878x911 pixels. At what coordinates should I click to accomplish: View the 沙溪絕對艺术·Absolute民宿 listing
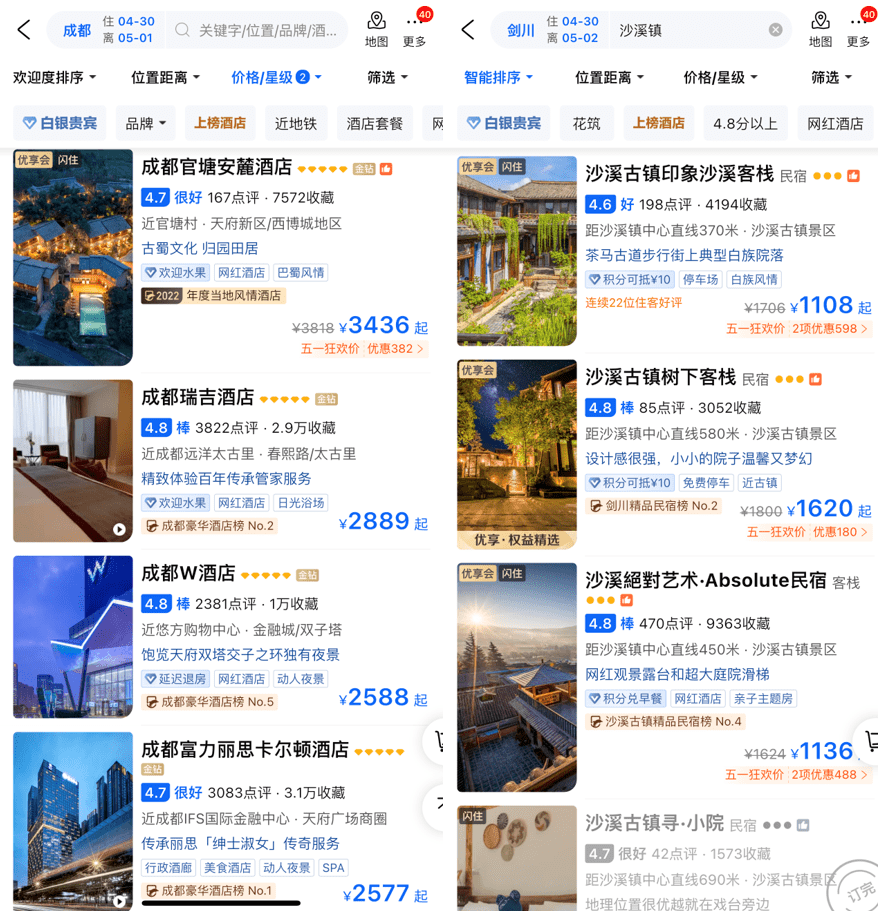(705, 581)
